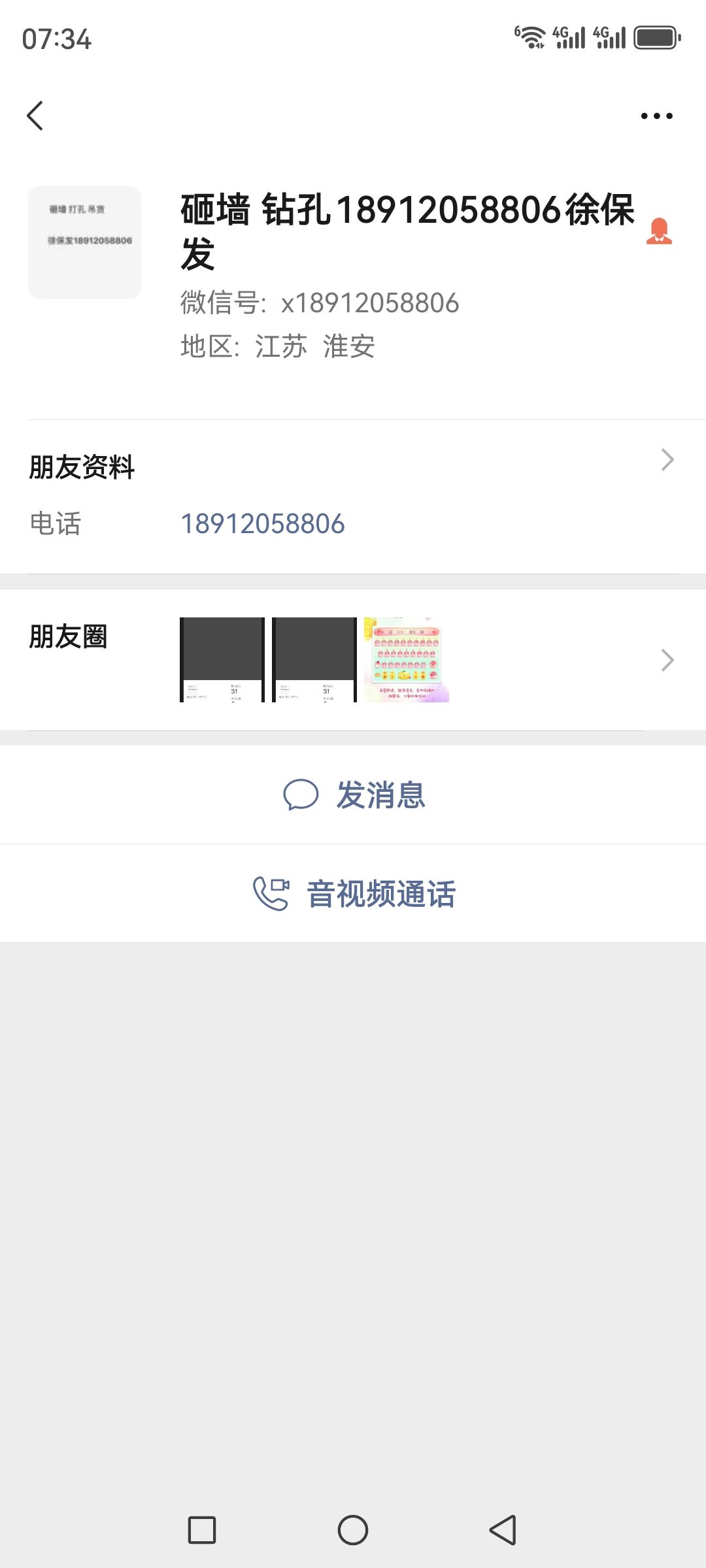The height and width of the screenshot is (1568, 706).
Task: Tap the system home button
Action: 353,1530
